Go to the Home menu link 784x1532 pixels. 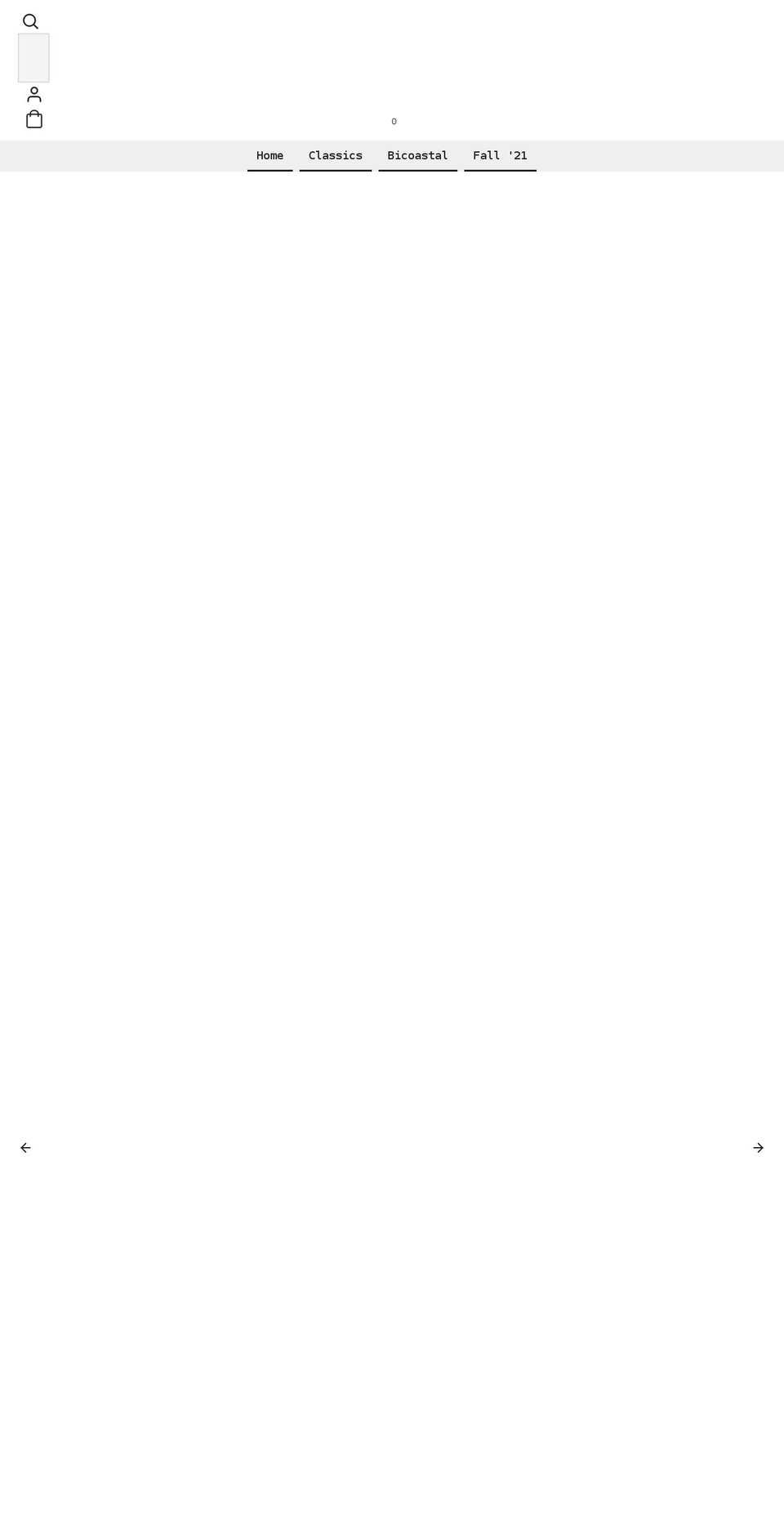tap(269, 155)
